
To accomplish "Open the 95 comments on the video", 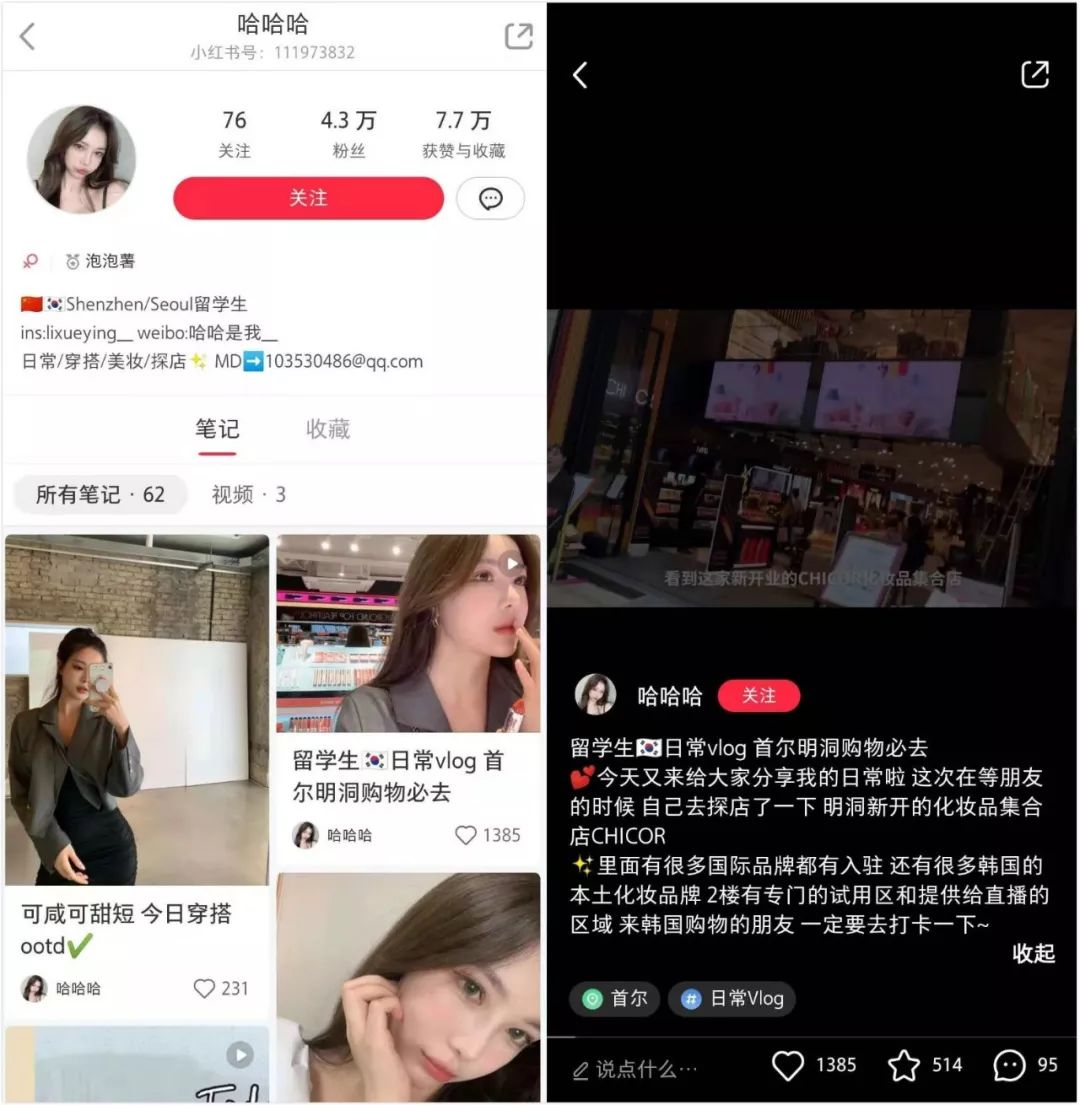I will coord(1010,1065).
